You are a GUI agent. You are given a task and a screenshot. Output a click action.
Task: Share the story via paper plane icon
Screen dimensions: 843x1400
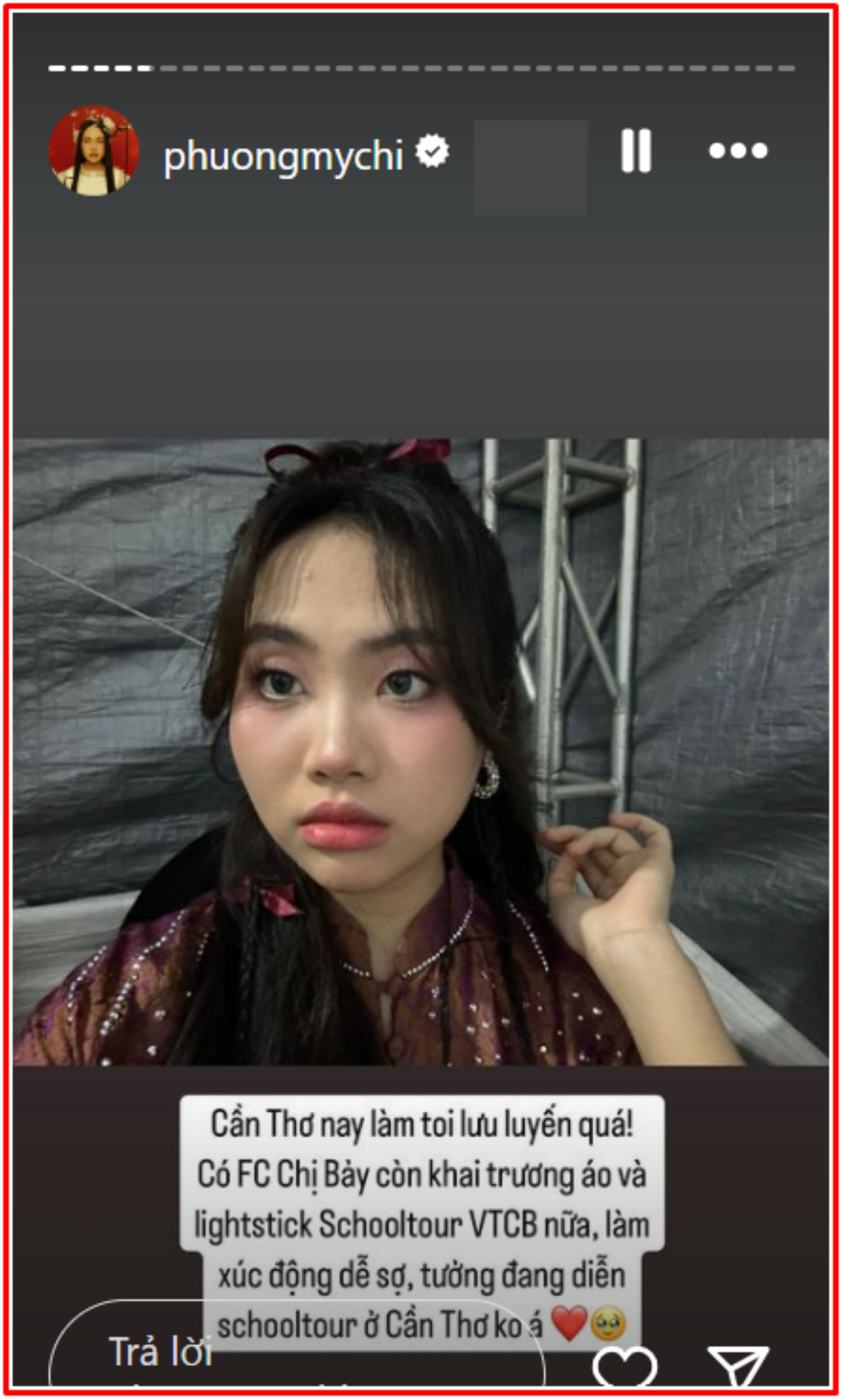pos(738,1367)
